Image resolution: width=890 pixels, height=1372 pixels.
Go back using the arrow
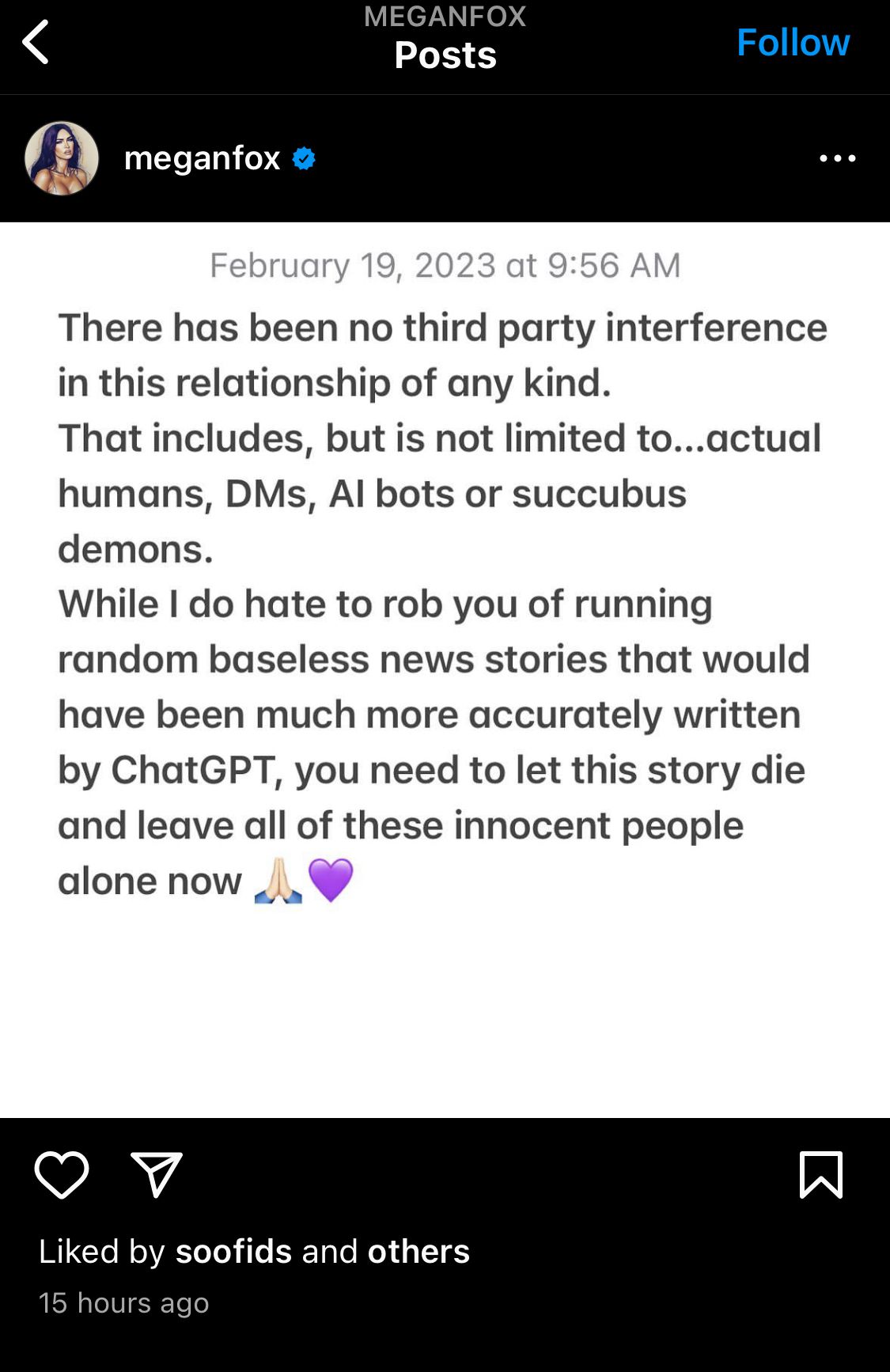coord(36,42)
